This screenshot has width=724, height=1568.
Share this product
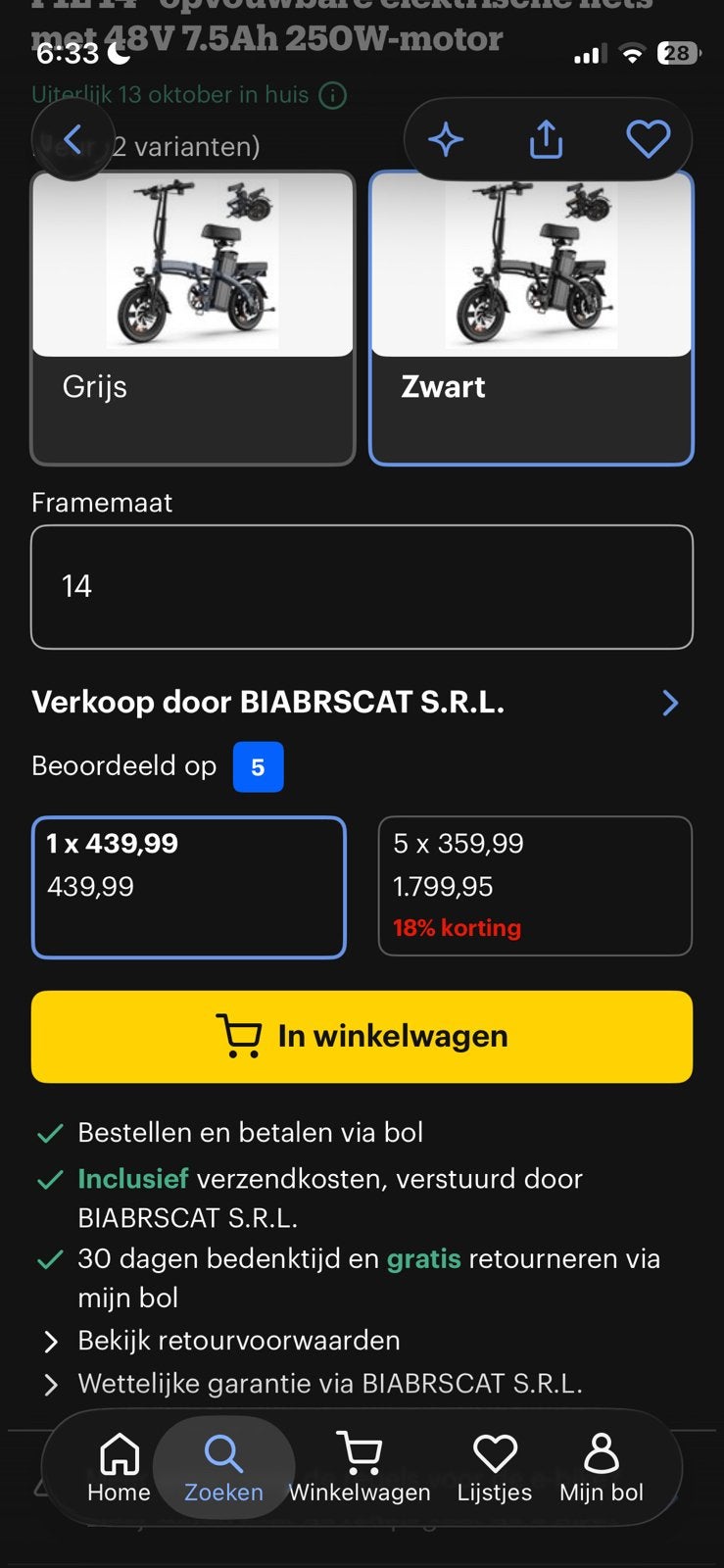click(546, 139)
